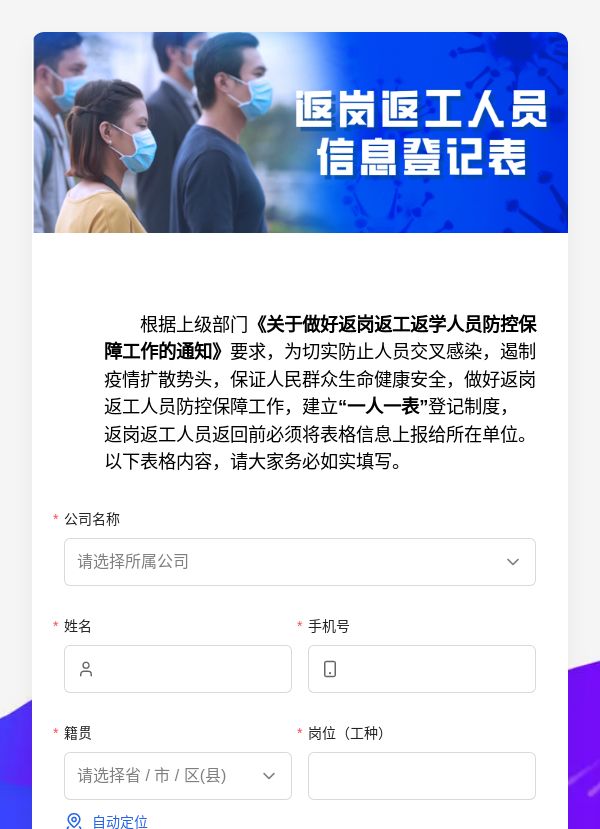This screenshot has width=600, height=829.
Task: Tap the 岗位（工种）input box
Action: (x=422, y=776)
